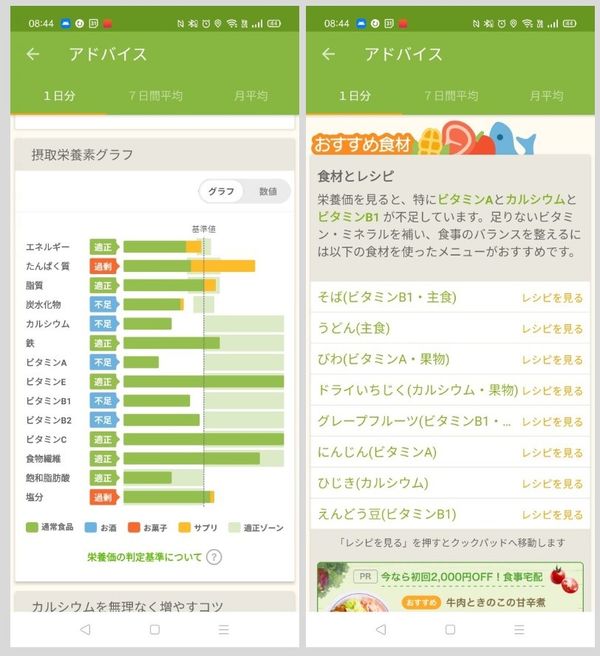
Task: View recipes for ひじき(カルシウム)
Action: tap(552, 484)
